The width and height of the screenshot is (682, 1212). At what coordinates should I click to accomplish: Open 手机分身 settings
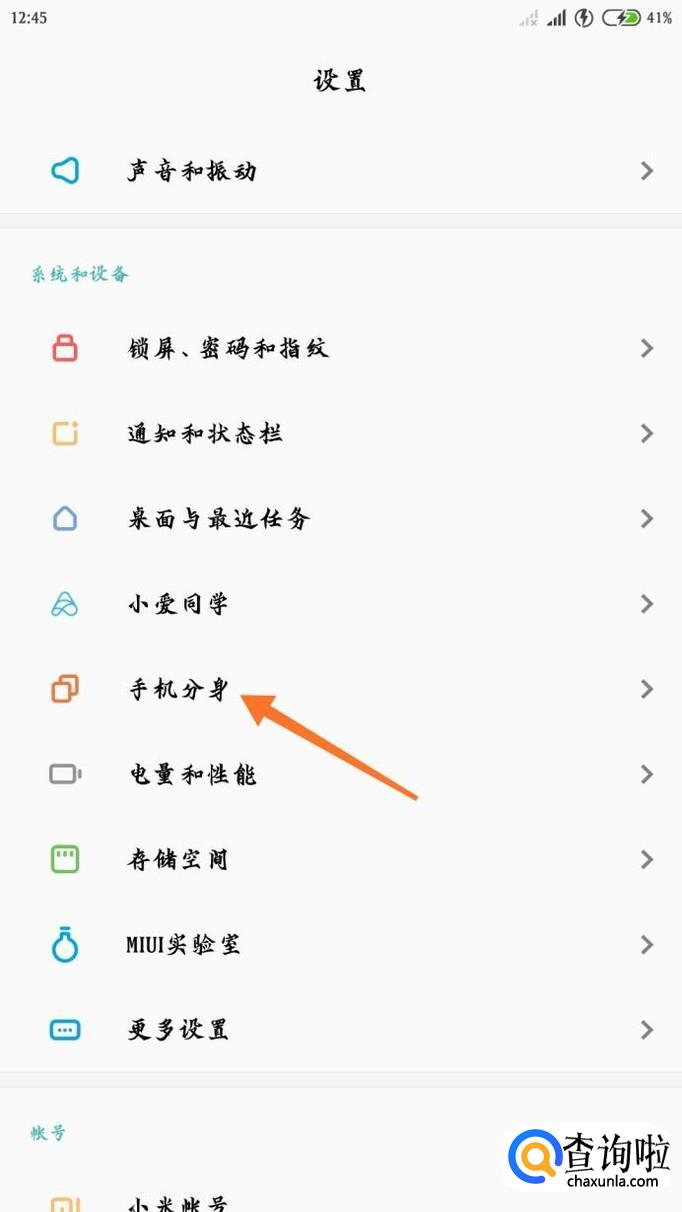[178, 689]
